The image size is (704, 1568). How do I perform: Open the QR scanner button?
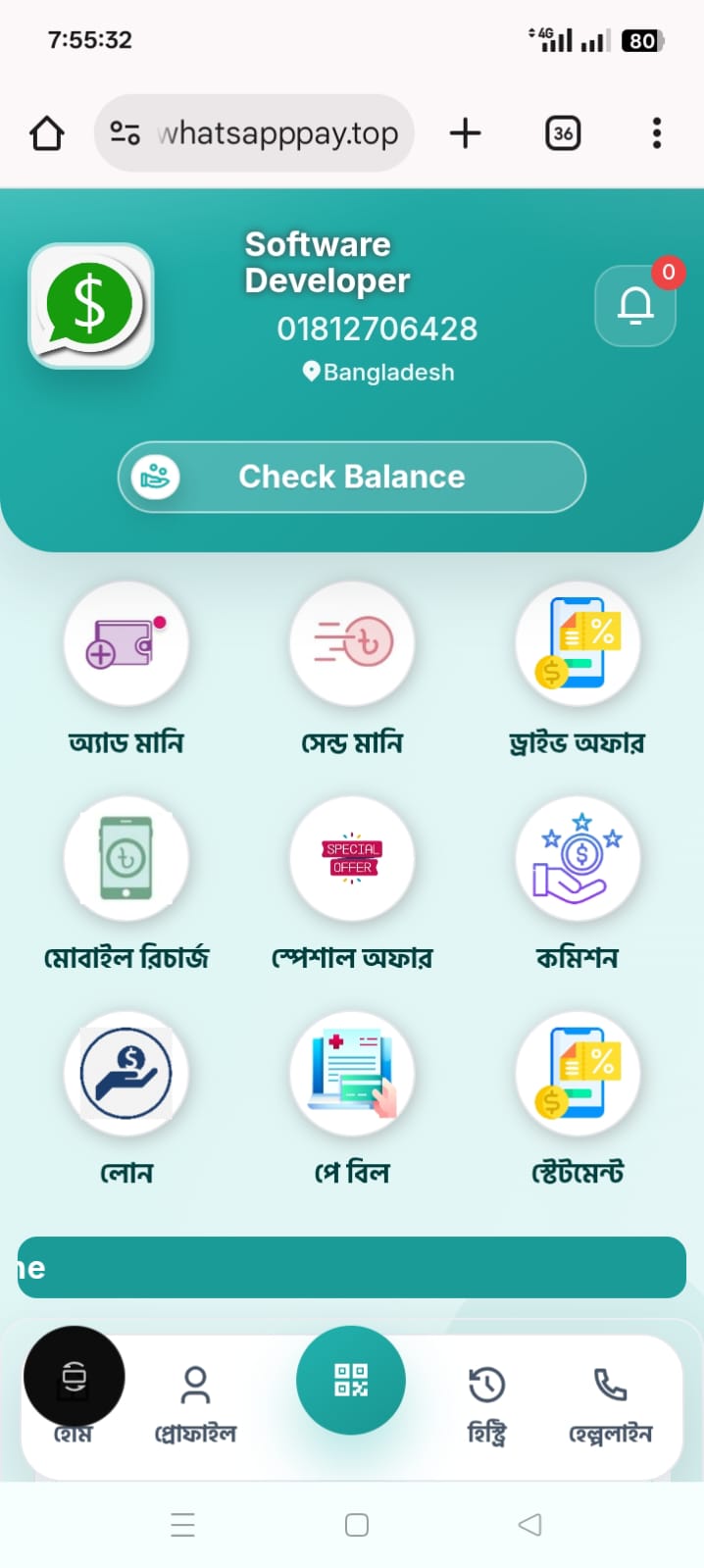coord(351,1380)
